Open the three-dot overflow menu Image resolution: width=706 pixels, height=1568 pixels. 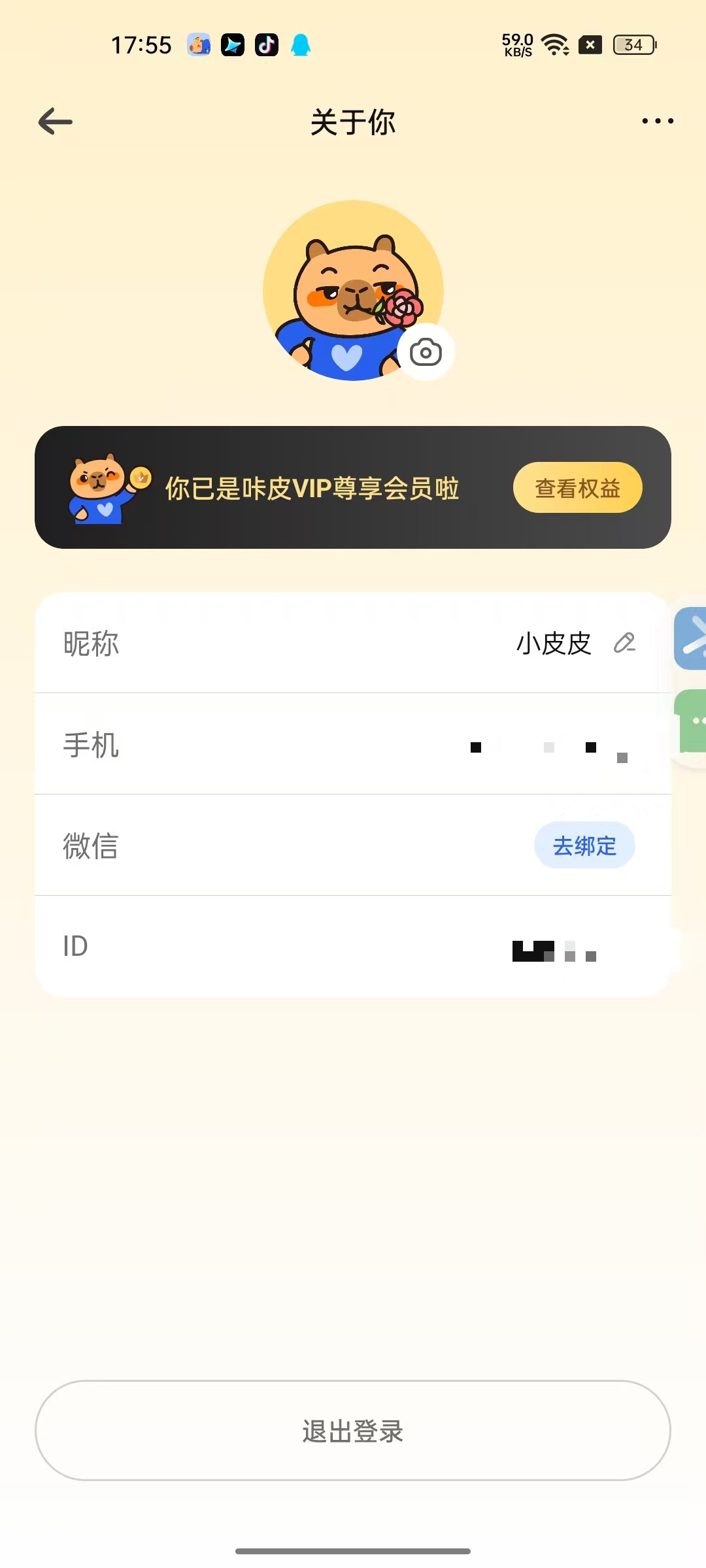tap(657, 121)
